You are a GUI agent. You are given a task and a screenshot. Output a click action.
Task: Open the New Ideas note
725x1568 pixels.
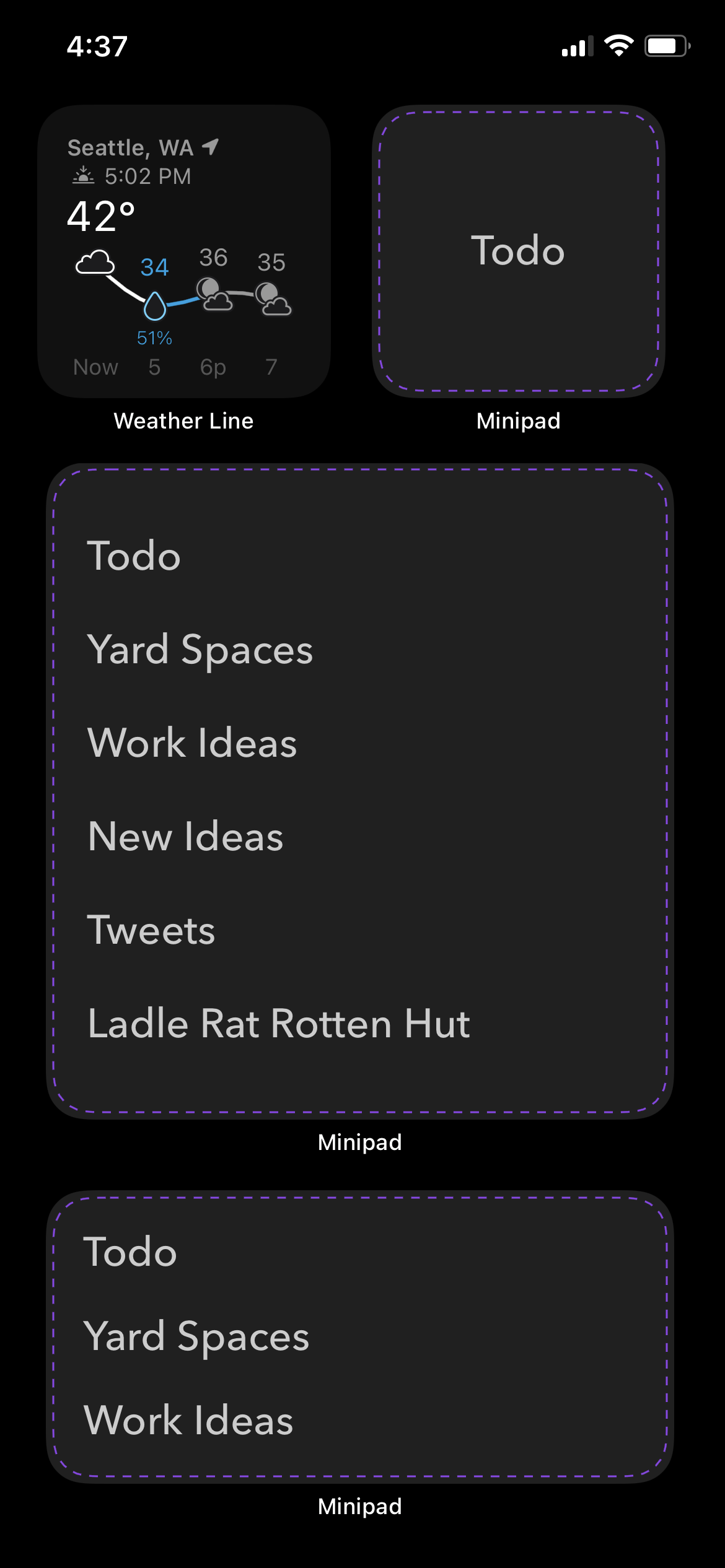[186, 837]
